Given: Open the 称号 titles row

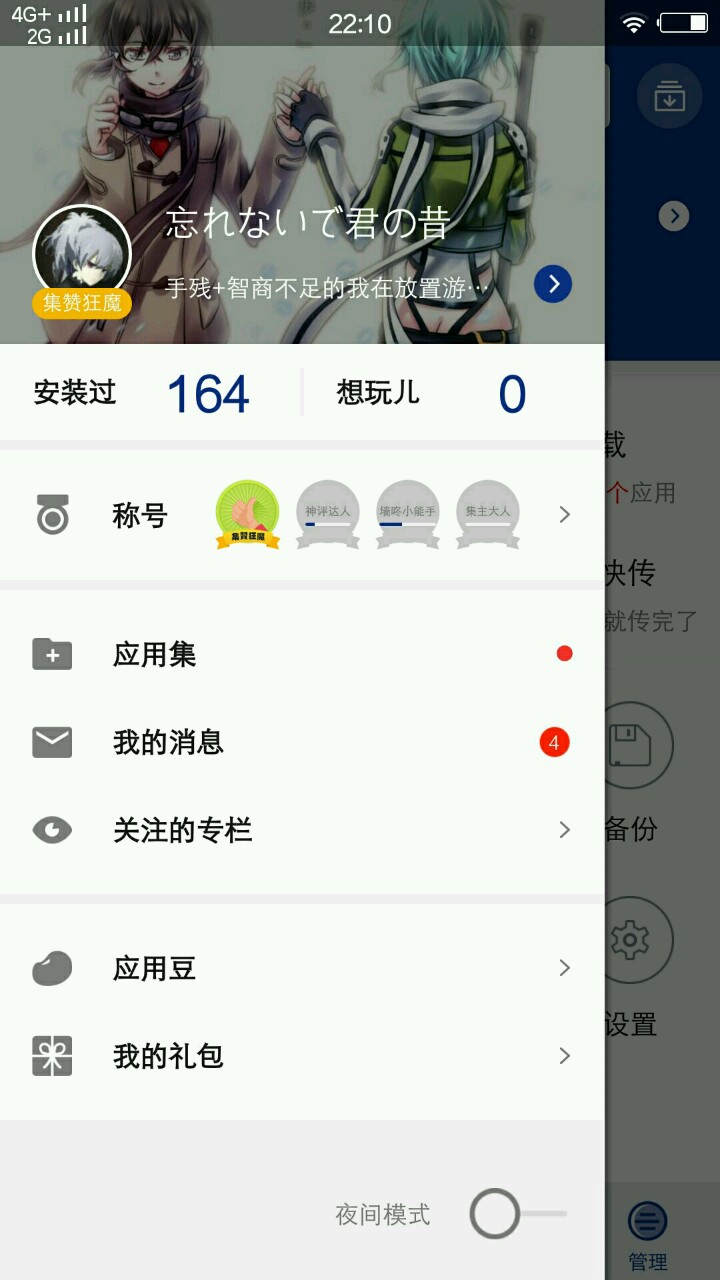Looking at the screenshot, I should (x=302, y=515).
